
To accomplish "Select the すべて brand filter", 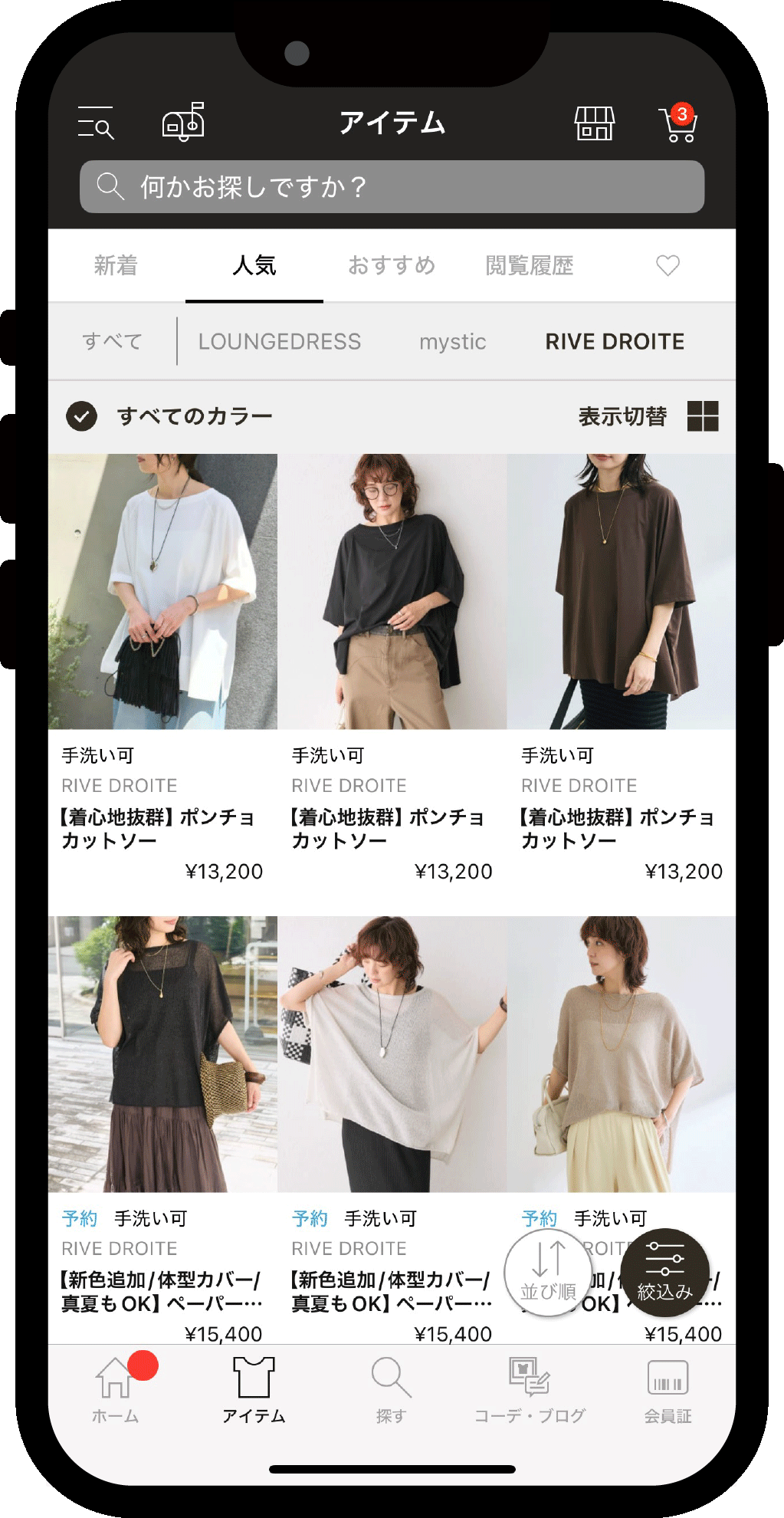I will [112, 341].
